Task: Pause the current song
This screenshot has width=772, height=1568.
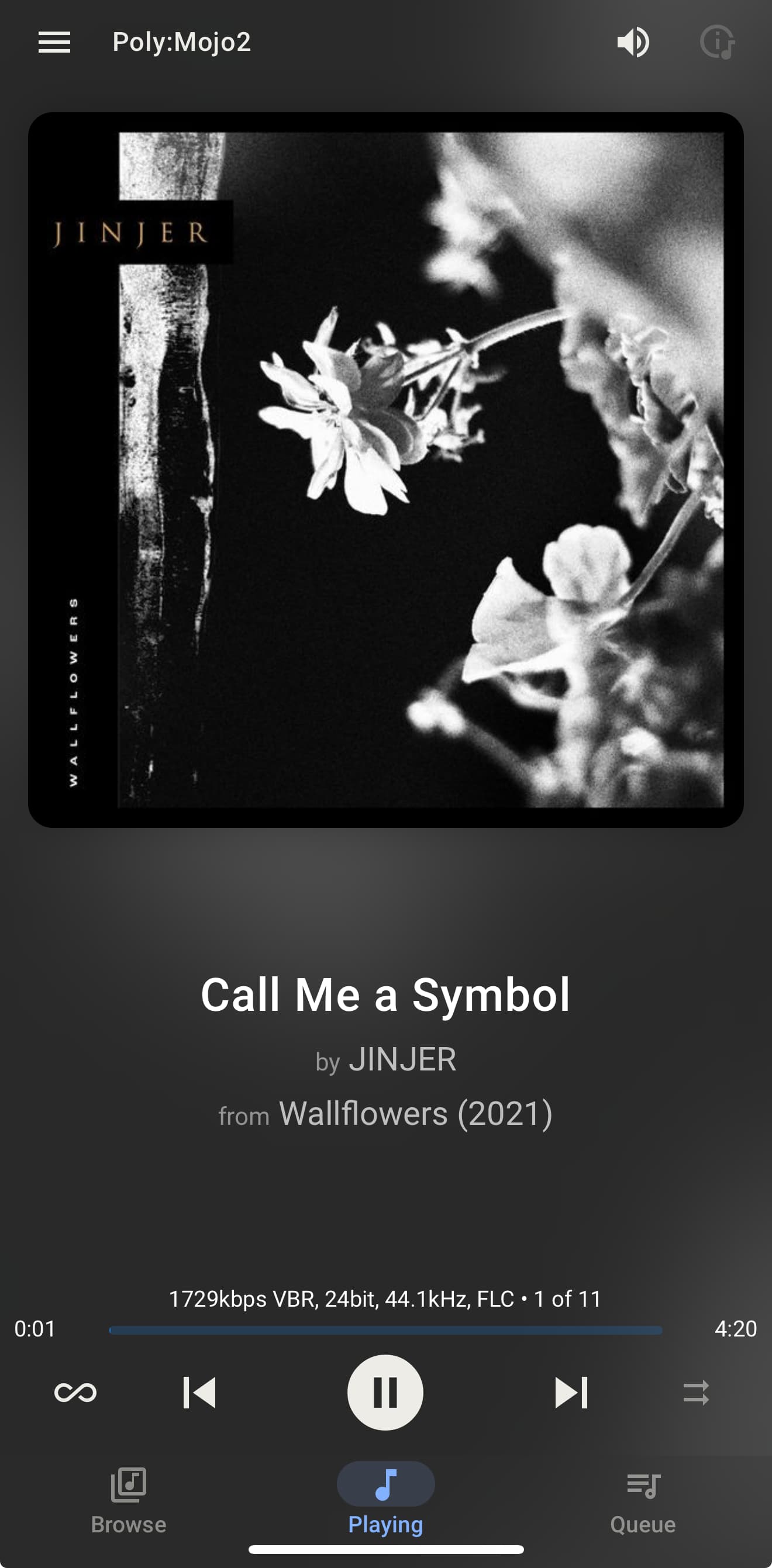Action: click(385, 1392)
